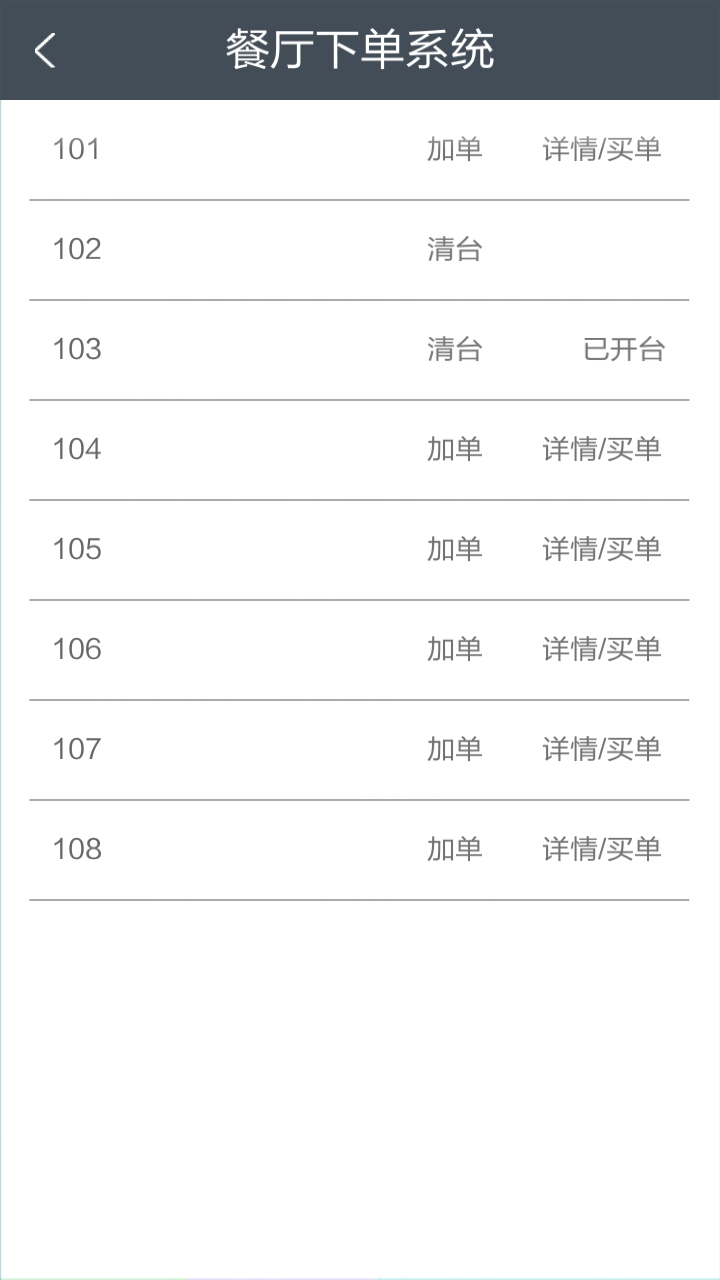Tap 加单 for table 101
Image resolution: width=720 pixels, height=1280 pixels.
point(455,150)
